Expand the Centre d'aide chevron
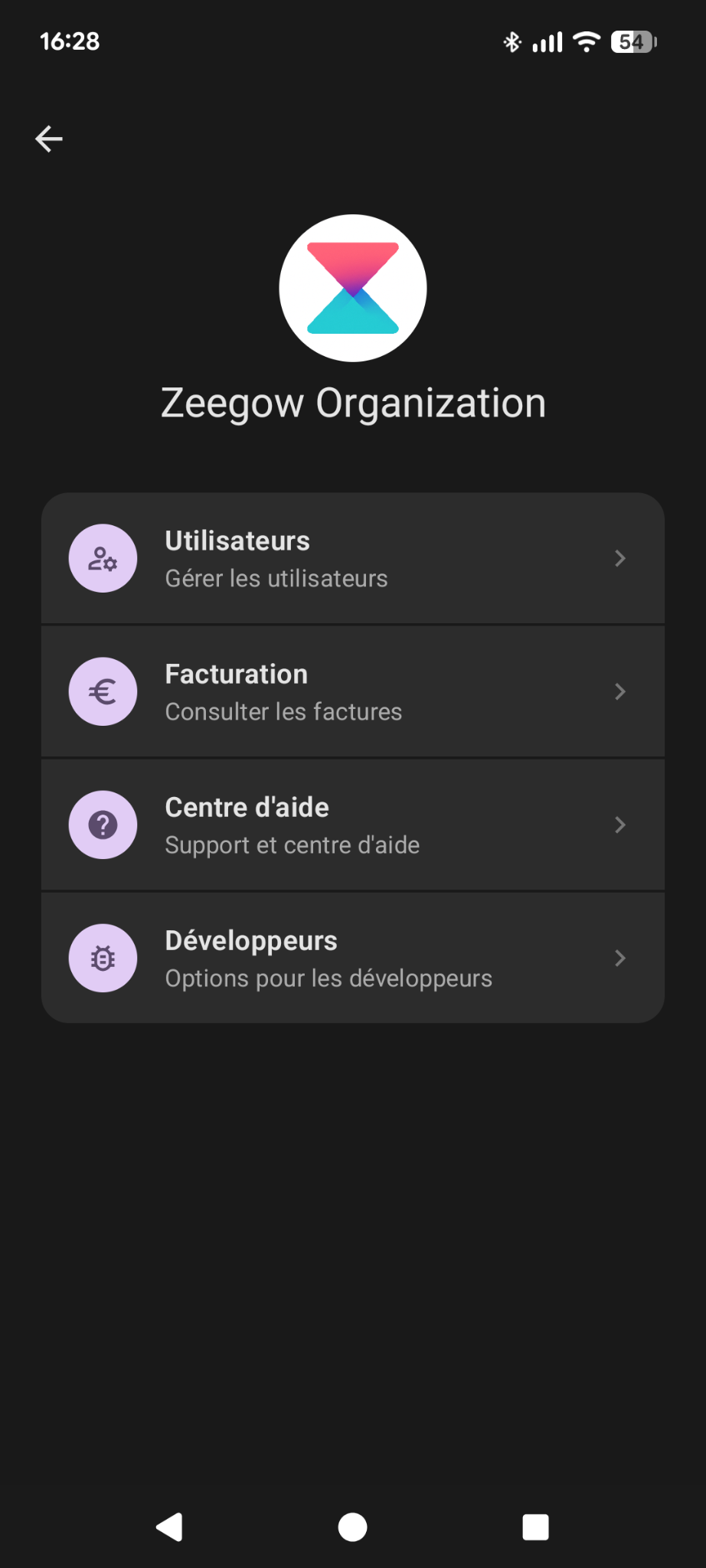This screenshot has width=706, height=1568. click(620, 825)
